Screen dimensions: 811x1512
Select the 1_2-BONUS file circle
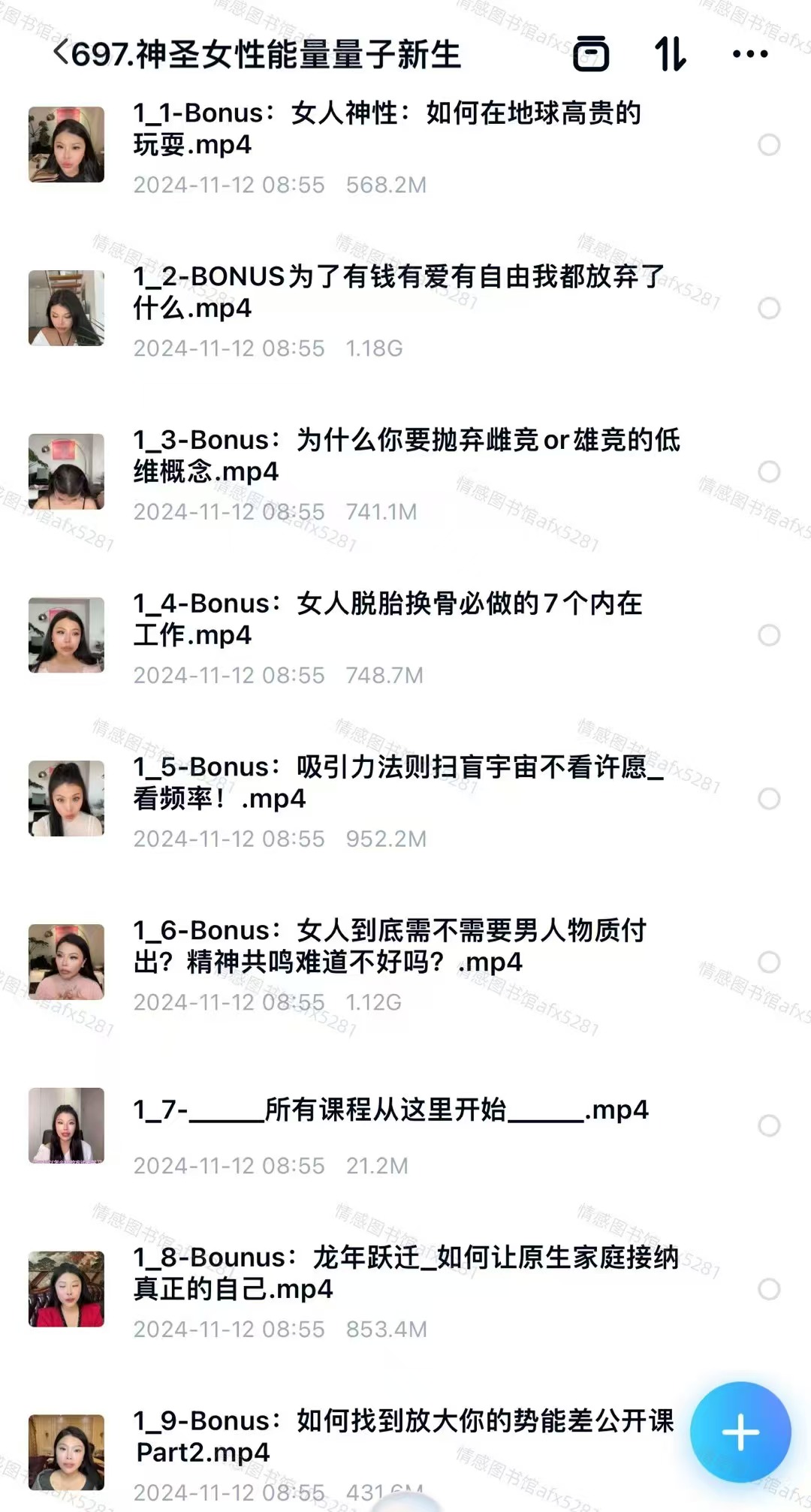coord(768,309)
